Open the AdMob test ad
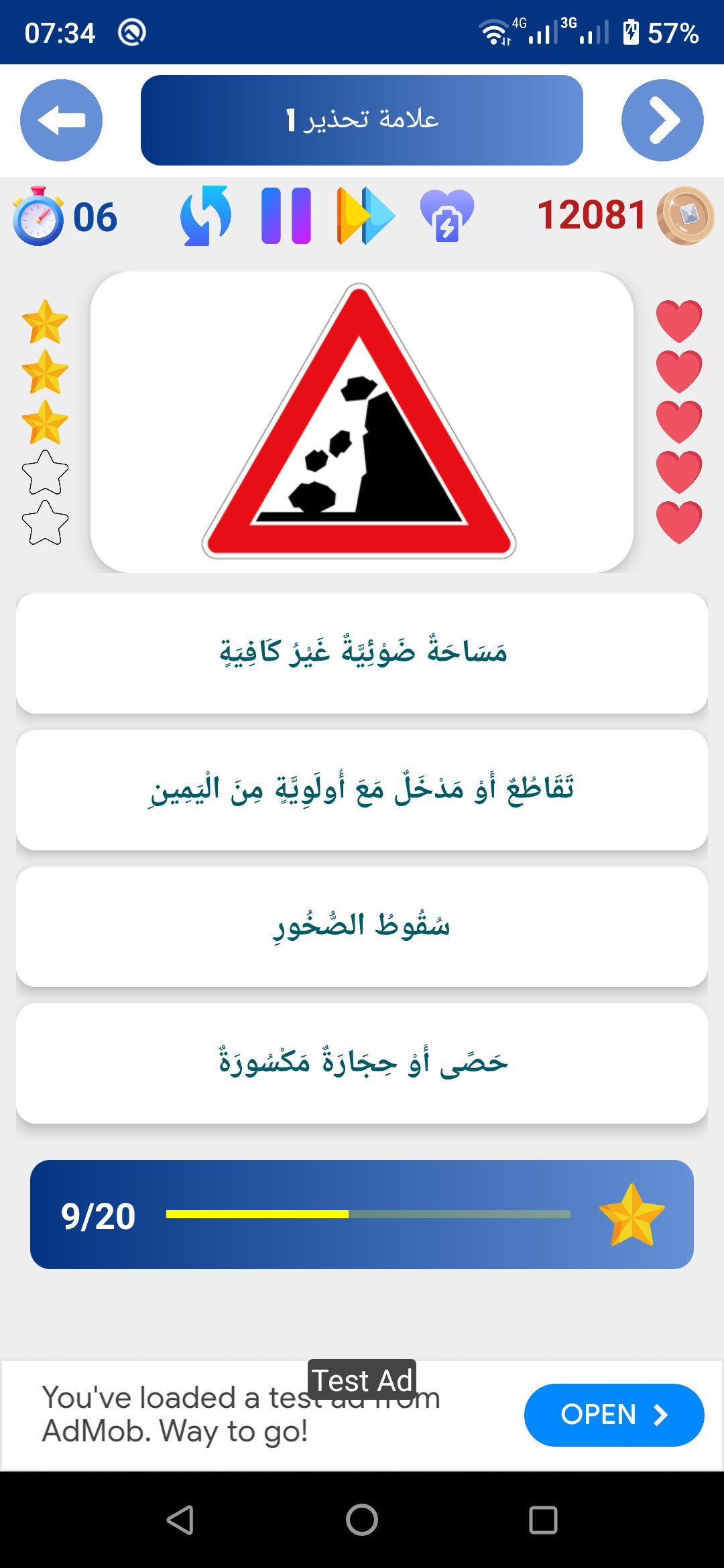 [613, 1415]
